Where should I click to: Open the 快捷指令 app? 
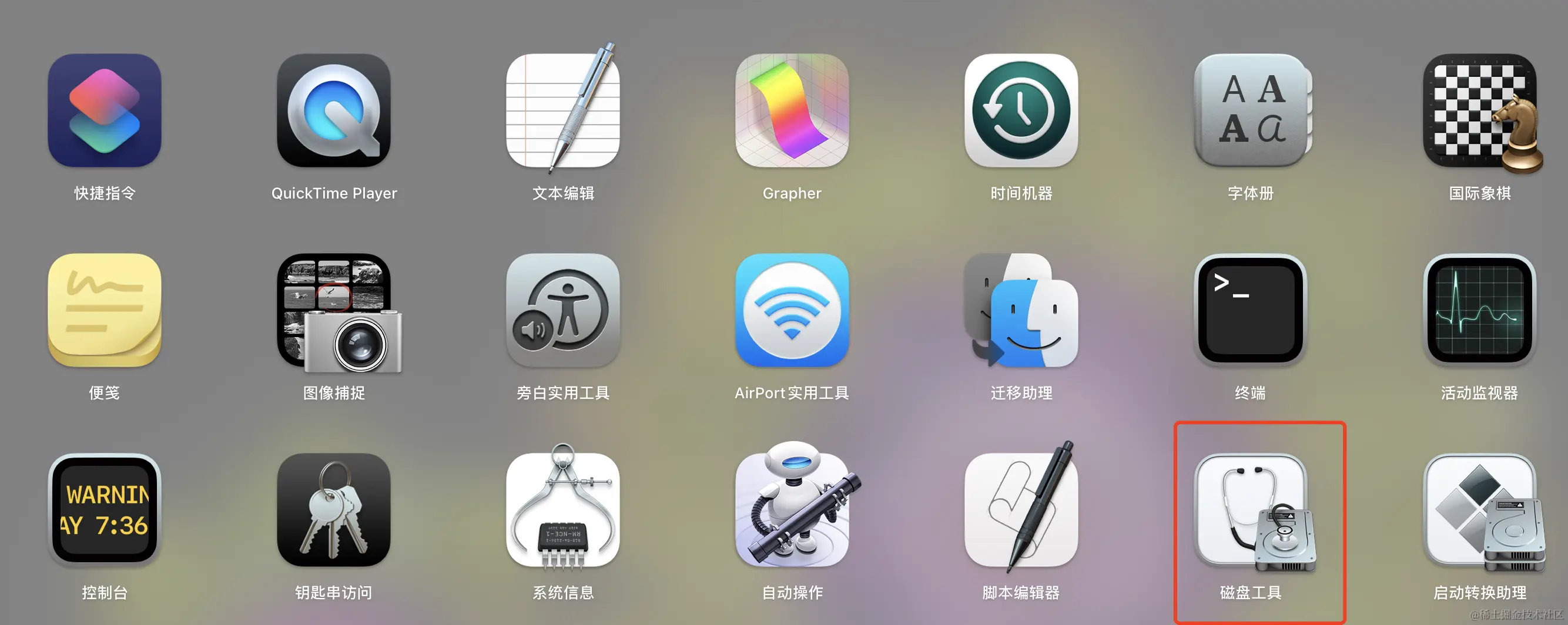104,111
